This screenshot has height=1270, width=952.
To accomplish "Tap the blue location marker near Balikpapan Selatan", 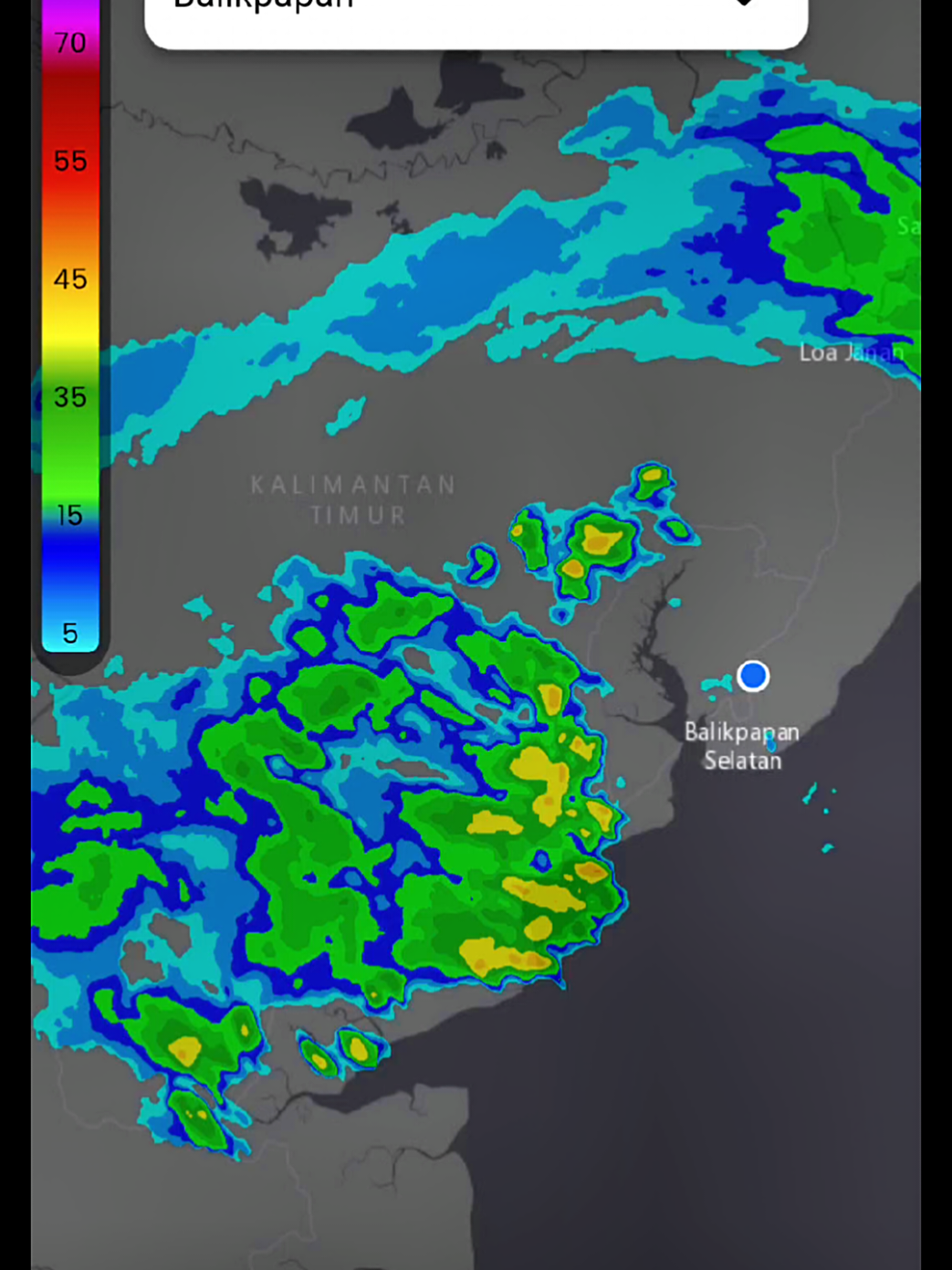I will (753, 676).
